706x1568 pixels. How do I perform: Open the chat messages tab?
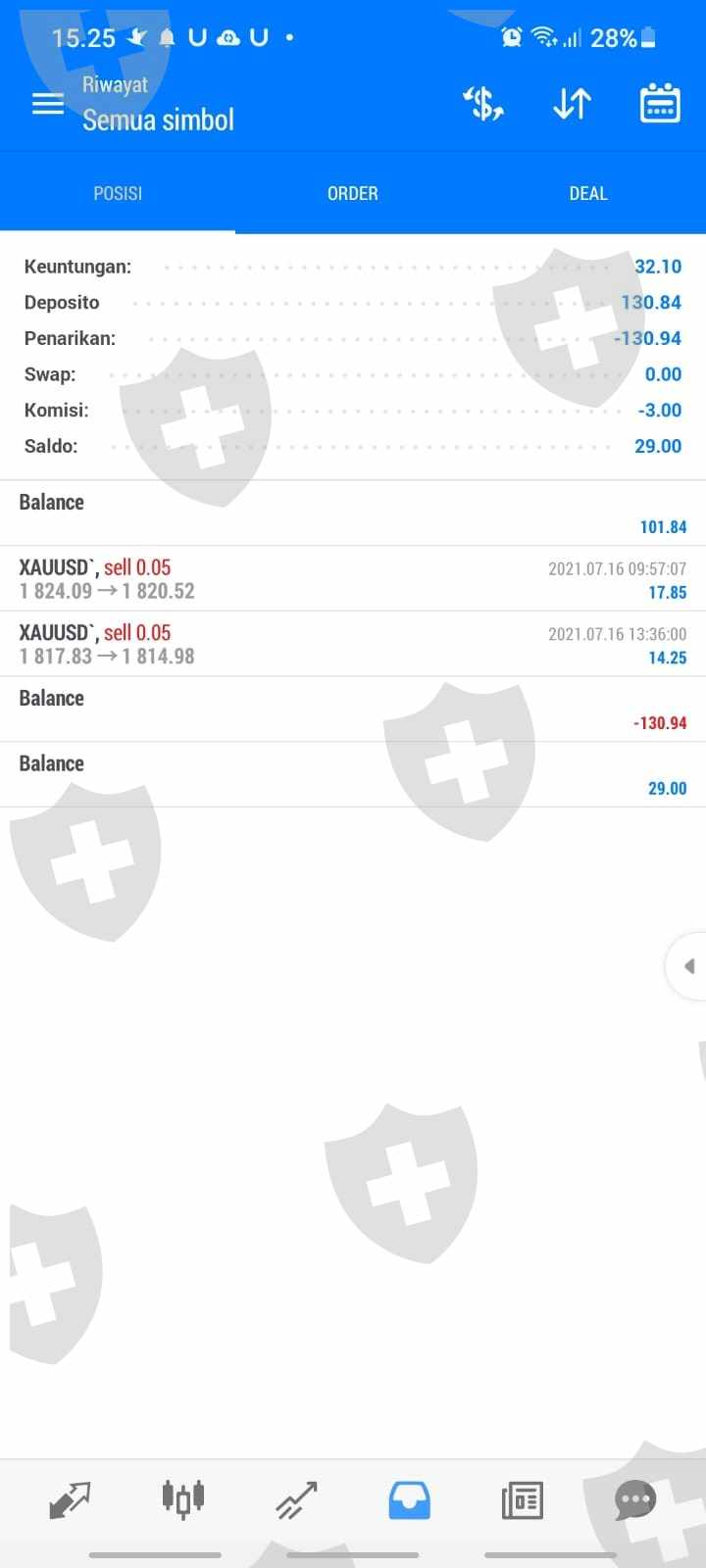(x=635, y=1499)
